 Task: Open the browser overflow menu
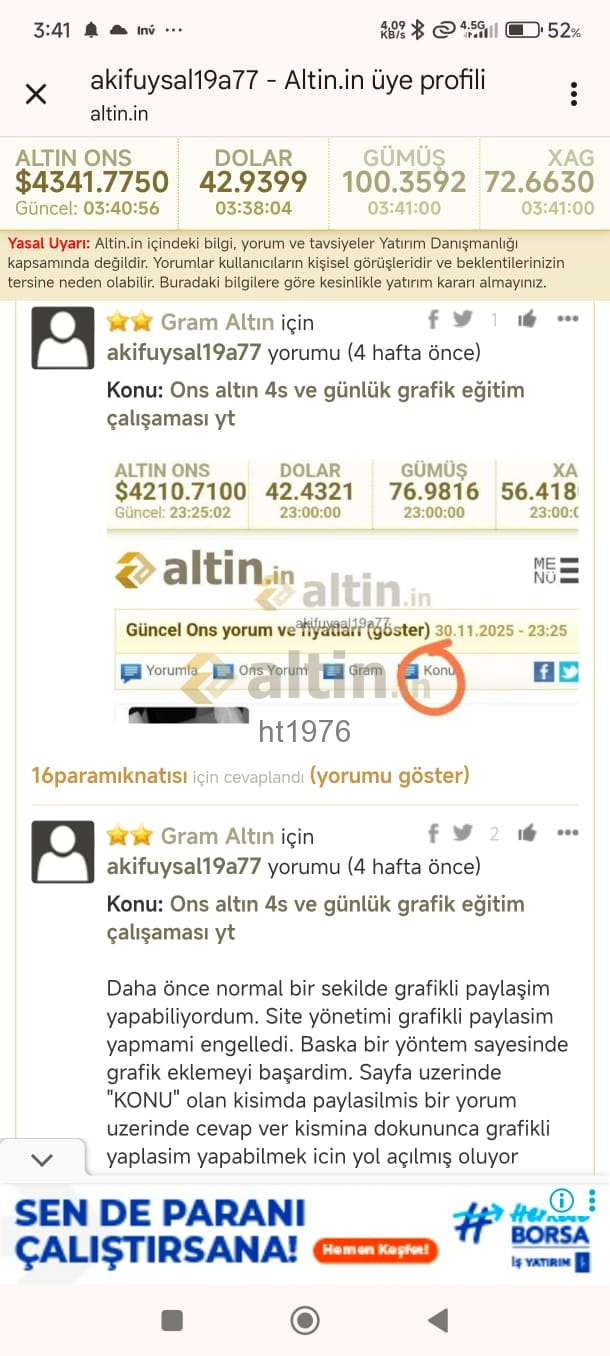pyautogui.click(x=573, y=94)
